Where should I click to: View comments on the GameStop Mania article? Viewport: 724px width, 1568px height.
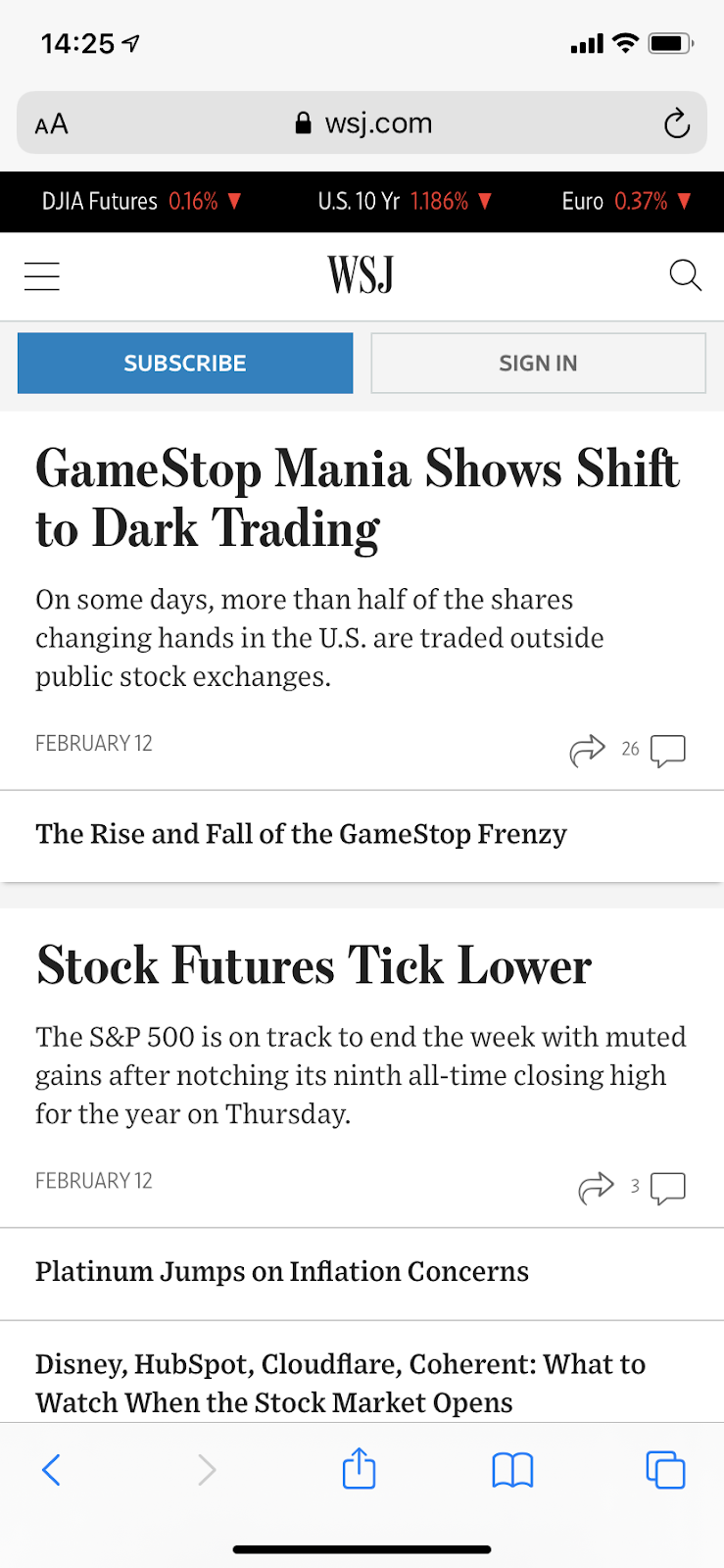pyautogui.click(x=668, y=751)
